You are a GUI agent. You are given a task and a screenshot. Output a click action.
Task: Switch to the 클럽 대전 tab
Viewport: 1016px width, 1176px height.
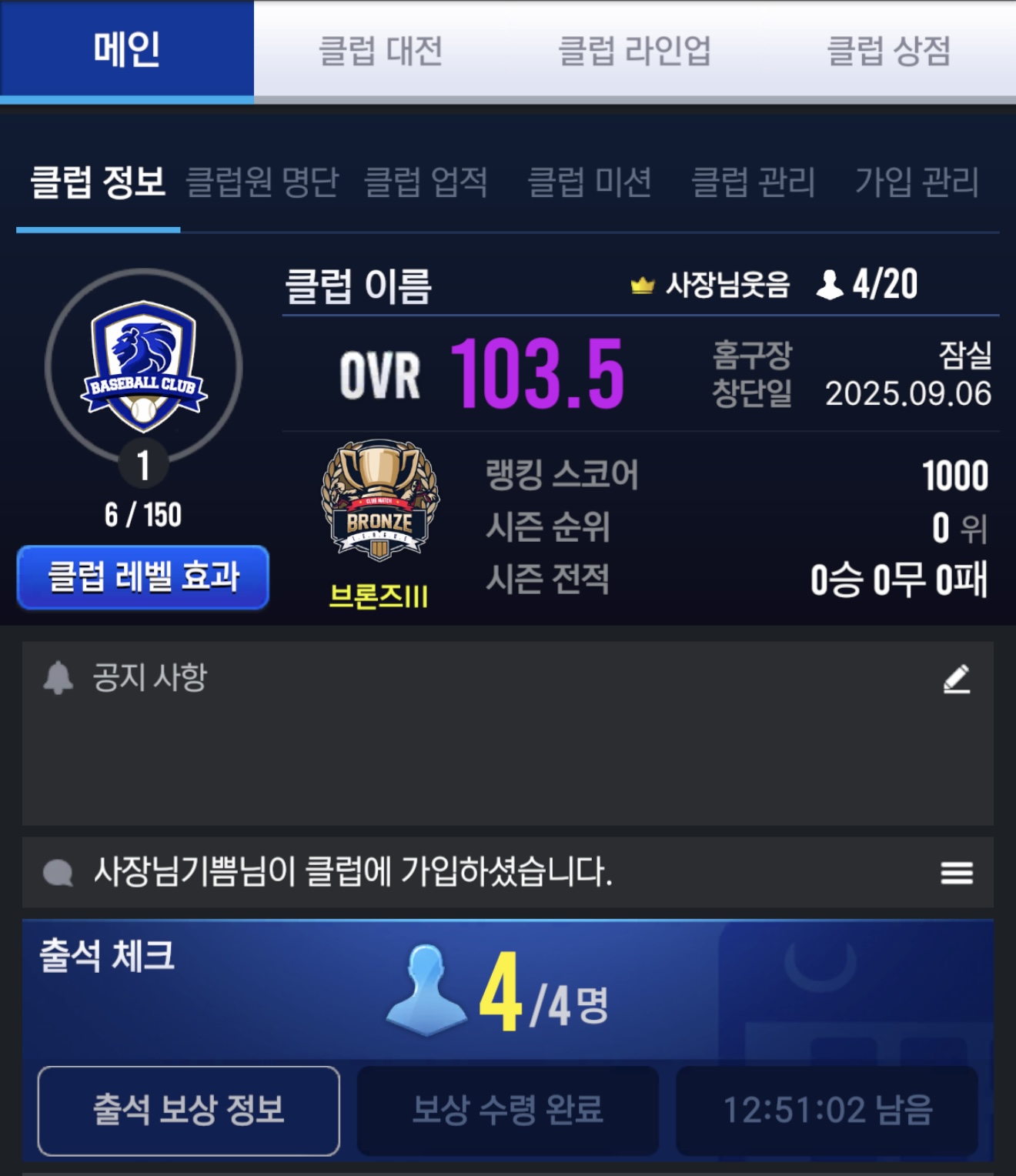pyautogui.click(x=380, y=51)
